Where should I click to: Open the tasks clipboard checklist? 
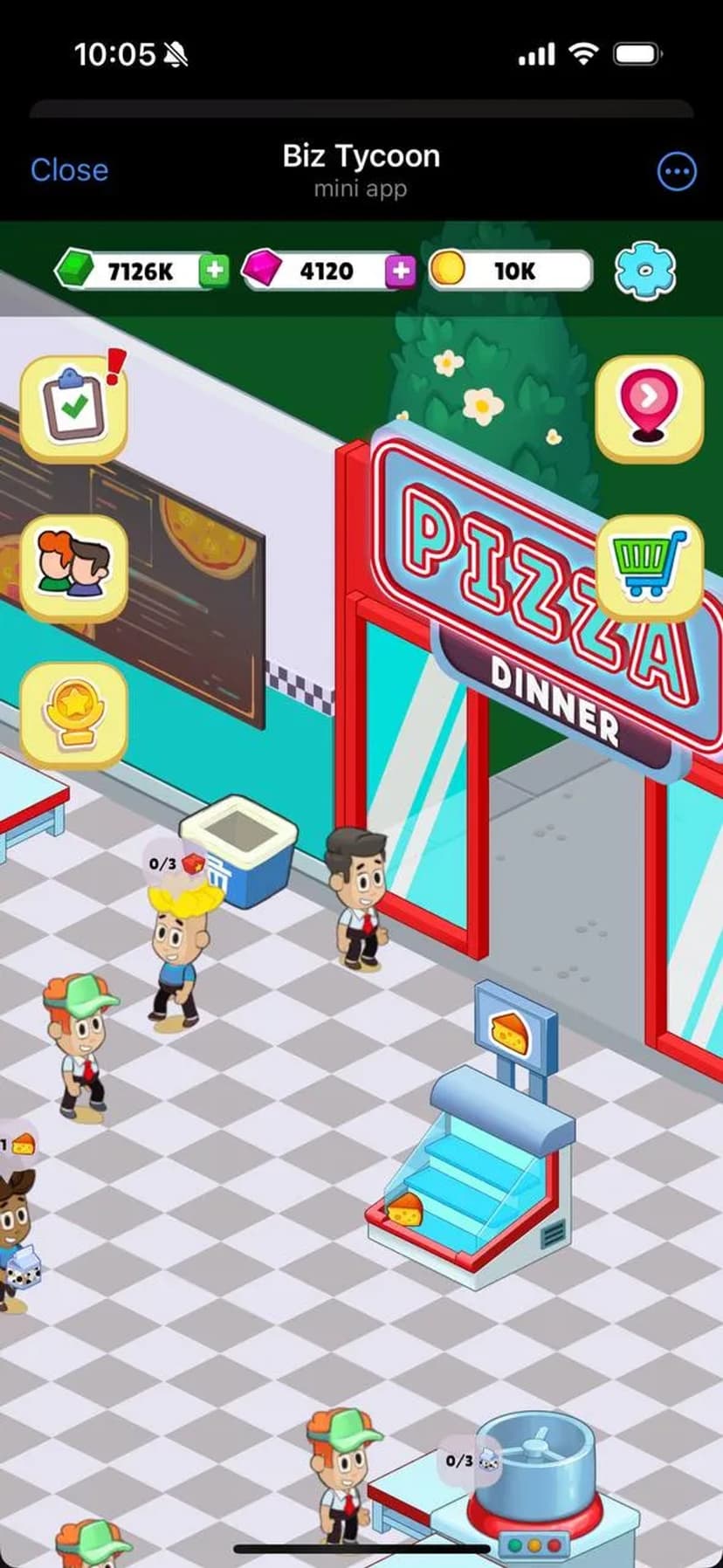tap(73, 407)
